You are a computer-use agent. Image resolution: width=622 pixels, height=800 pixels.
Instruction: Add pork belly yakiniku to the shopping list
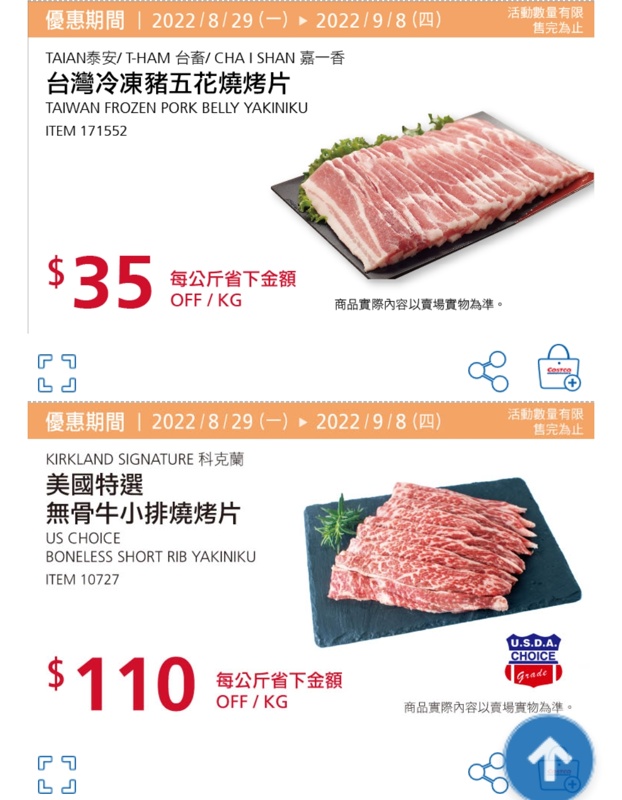click(559, 369)
